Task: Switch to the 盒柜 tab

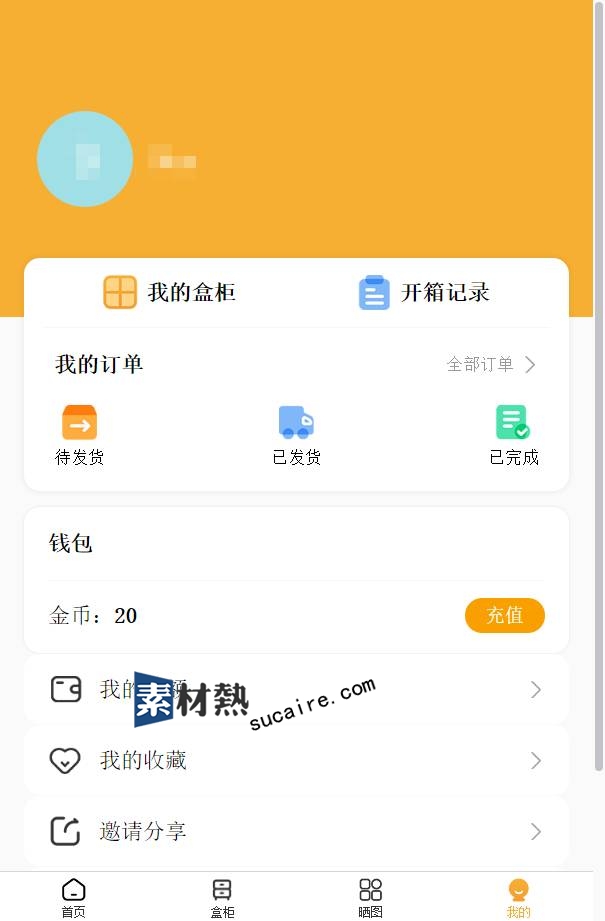Action: coord(222,897)
